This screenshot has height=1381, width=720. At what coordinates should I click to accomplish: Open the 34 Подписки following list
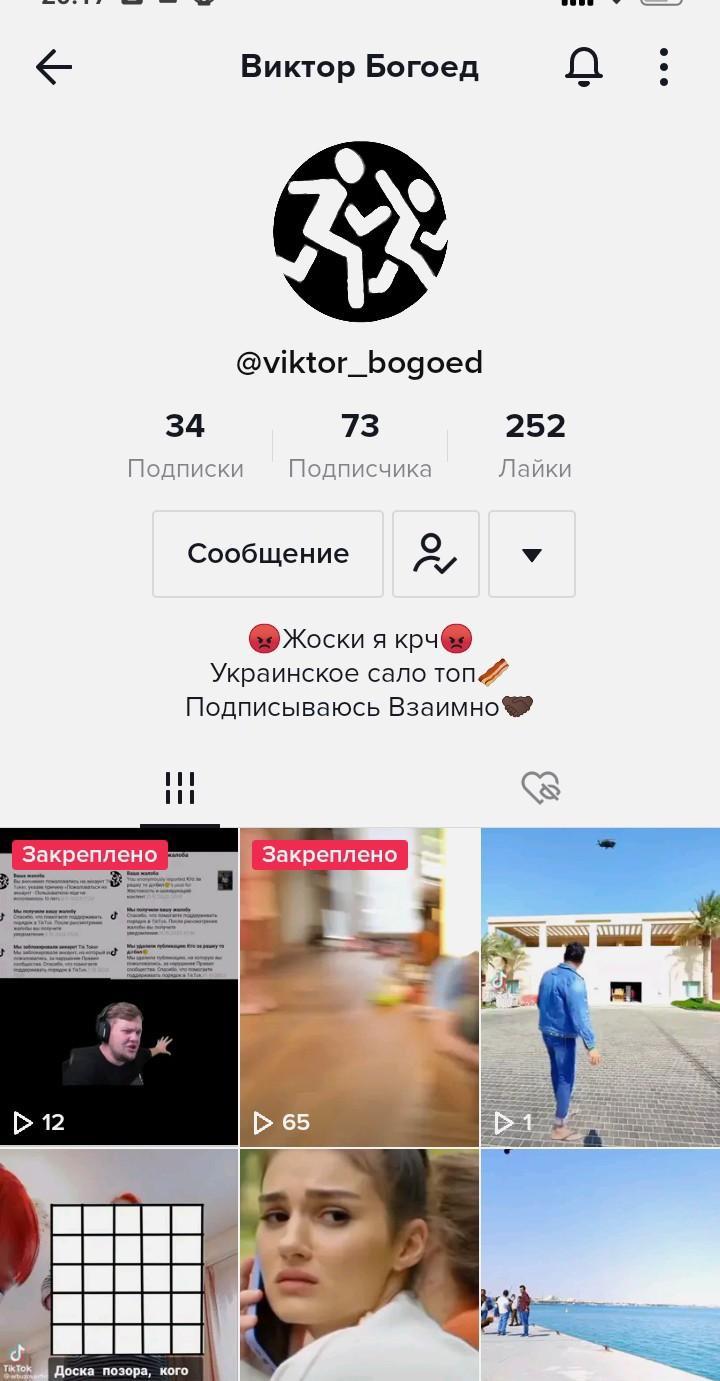(x=185, y=445)
